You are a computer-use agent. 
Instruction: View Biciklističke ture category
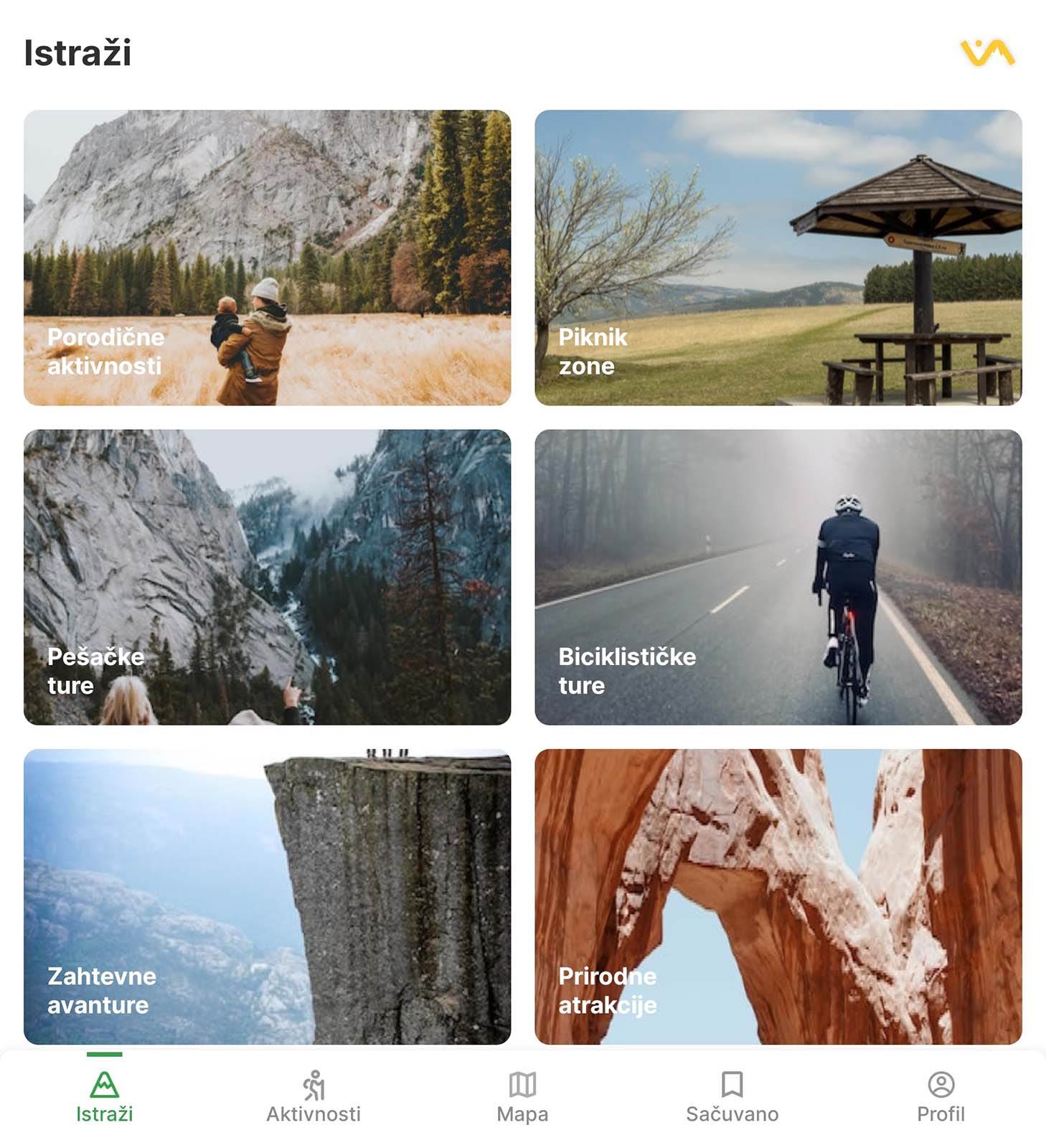778,577
